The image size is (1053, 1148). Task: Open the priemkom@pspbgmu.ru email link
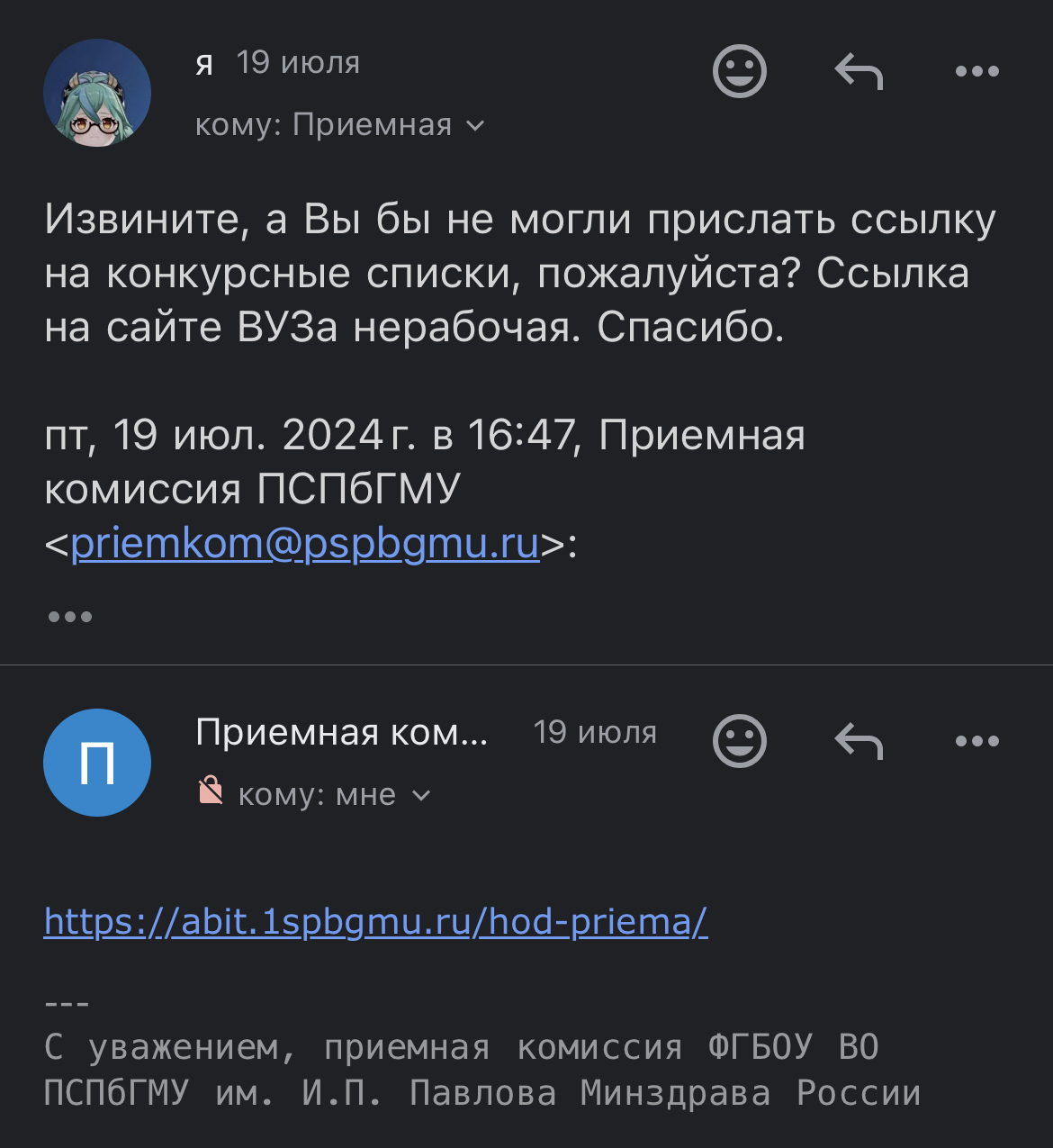pos(305,543)
